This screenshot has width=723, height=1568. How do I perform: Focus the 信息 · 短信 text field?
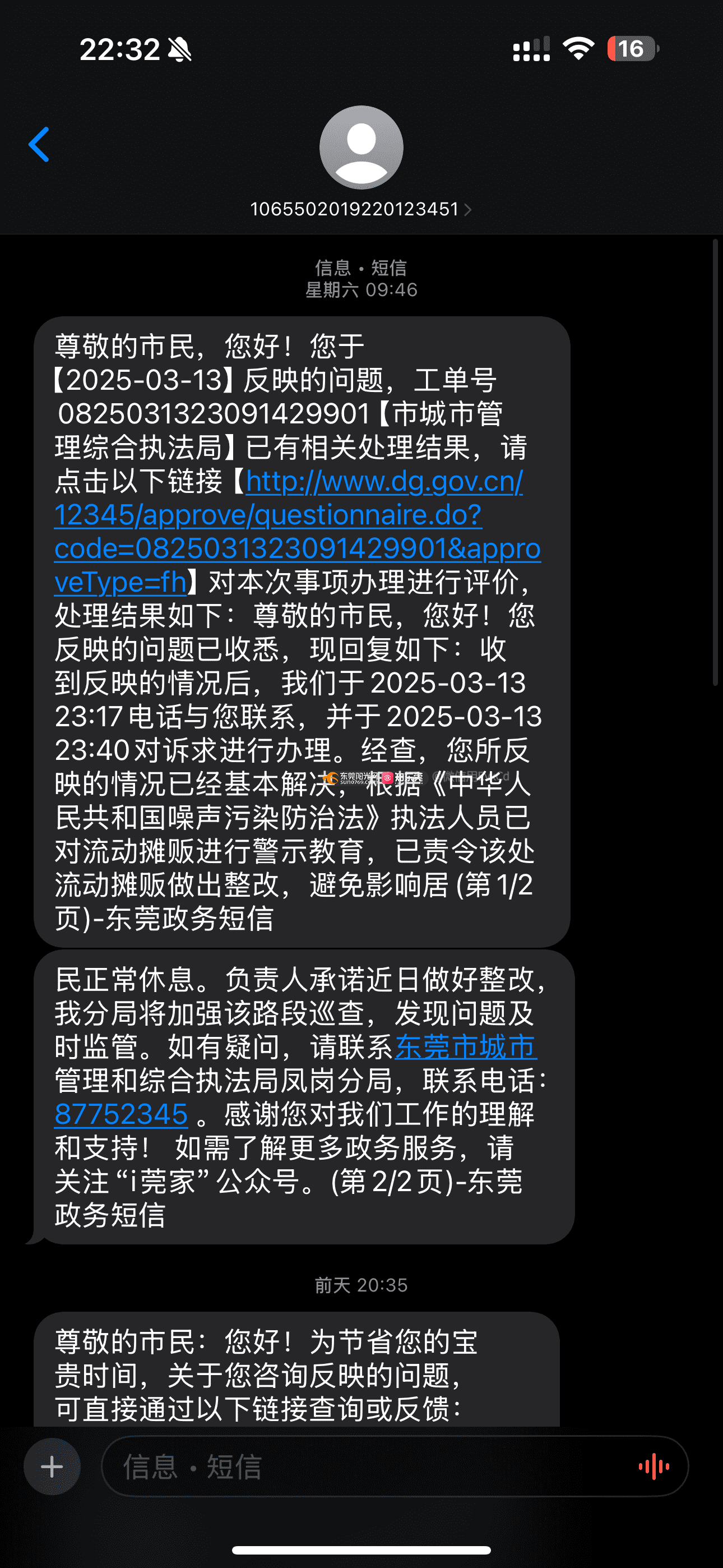365,1467
